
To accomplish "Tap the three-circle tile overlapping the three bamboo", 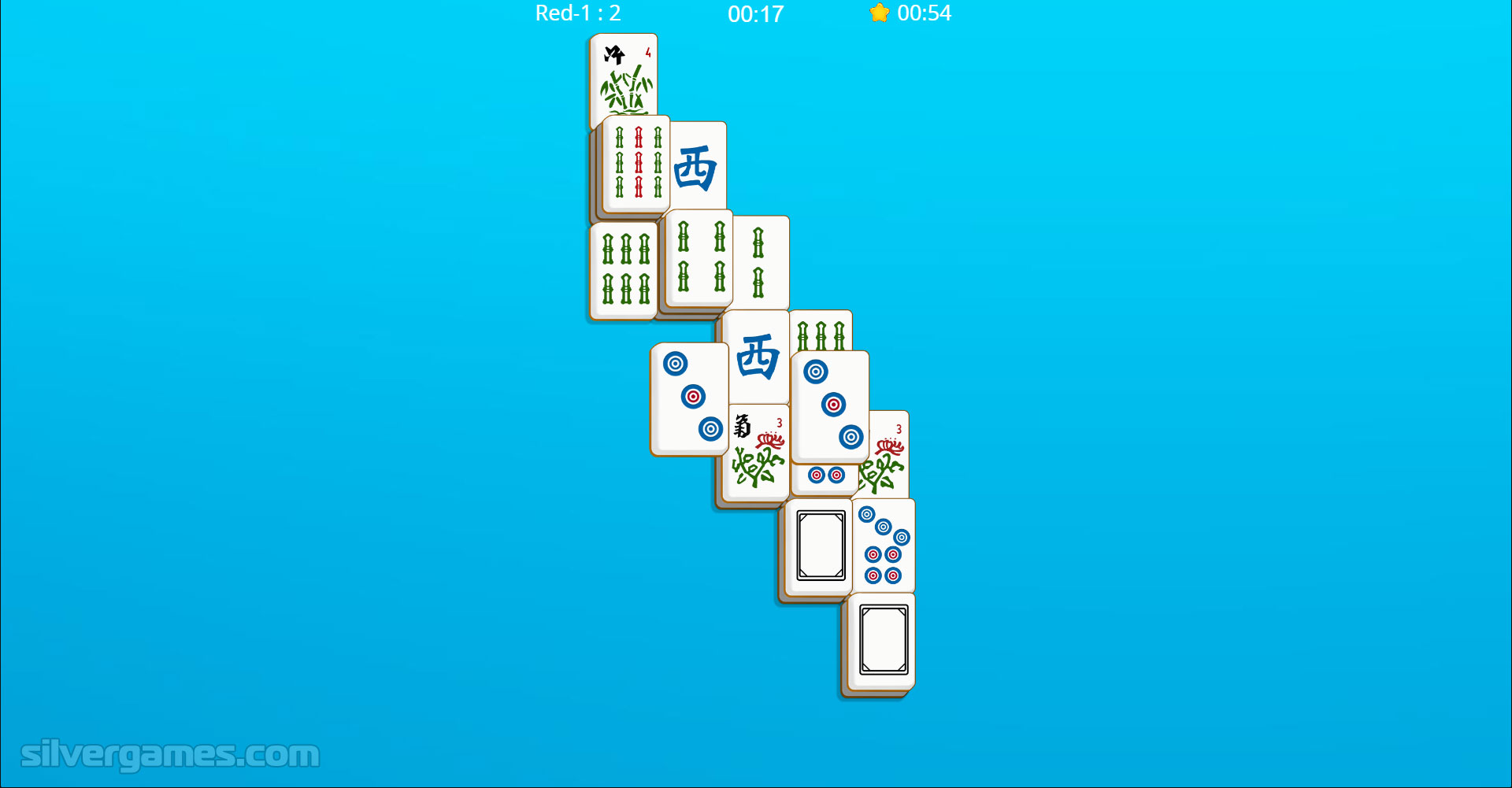I will pyautogui.click(x=830, y=406).
